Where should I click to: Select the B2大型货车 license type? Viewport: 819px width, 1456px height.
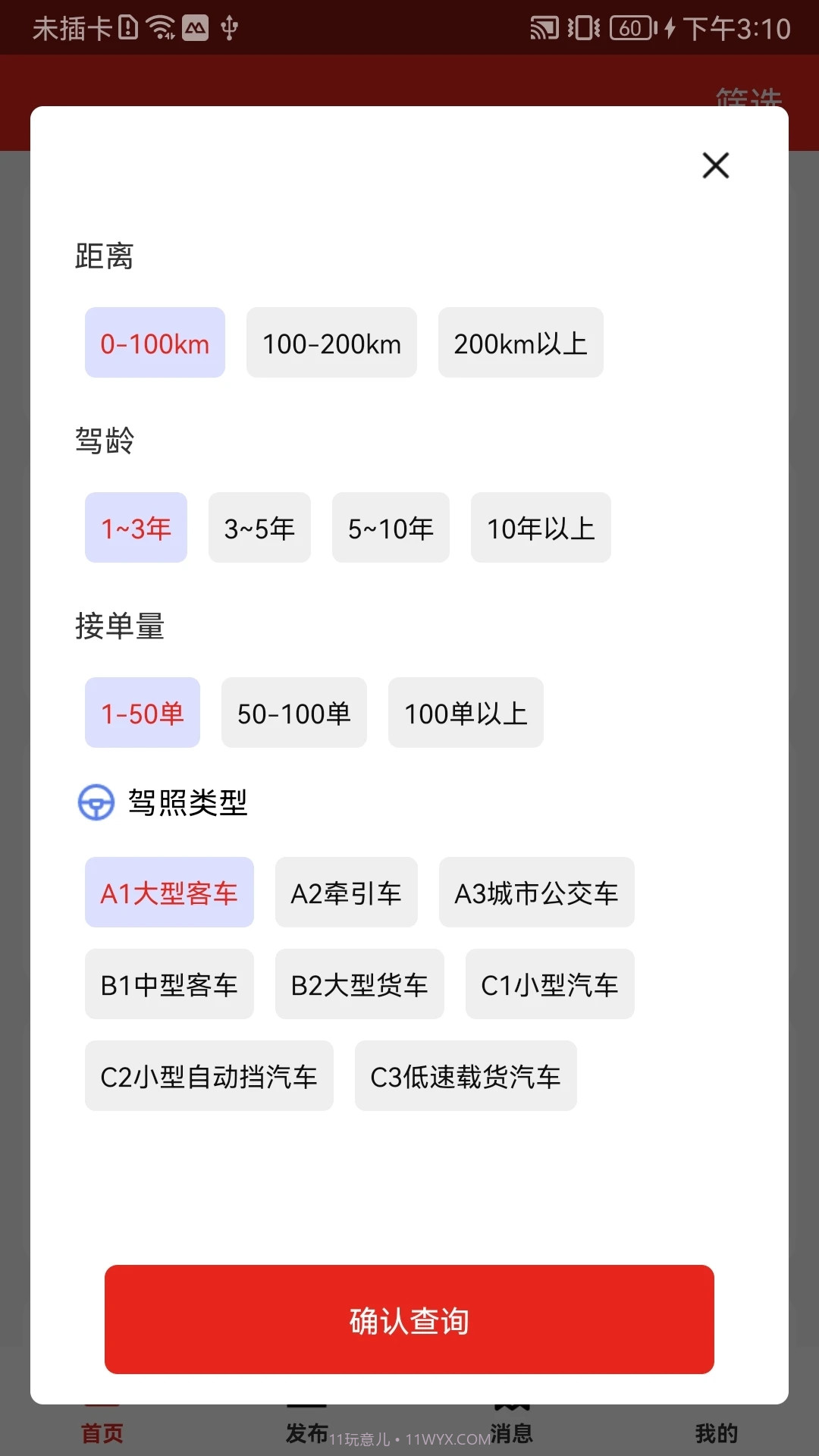(359, 984)
